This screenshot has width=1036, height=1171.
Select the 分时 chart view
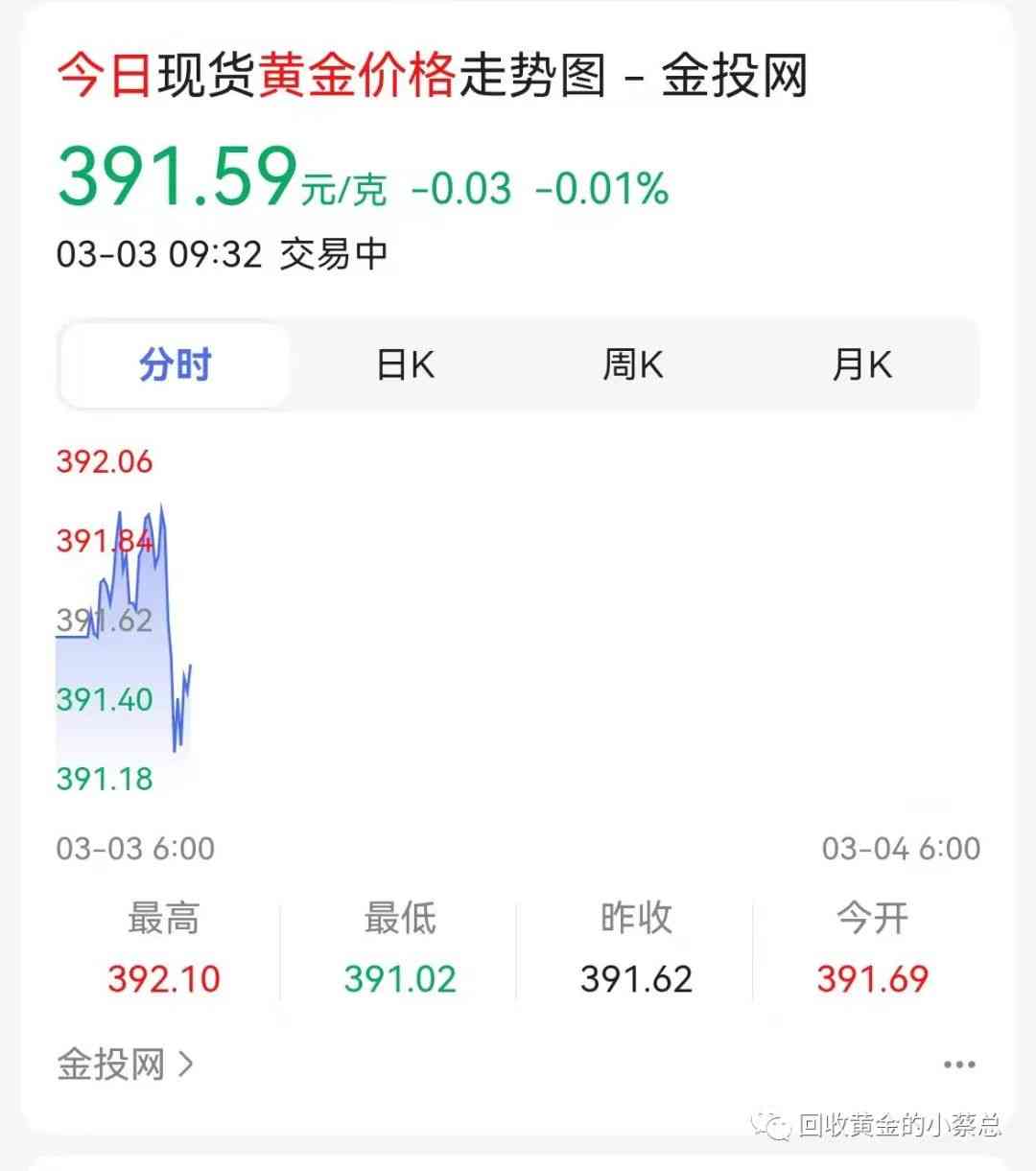pos(176,364)
